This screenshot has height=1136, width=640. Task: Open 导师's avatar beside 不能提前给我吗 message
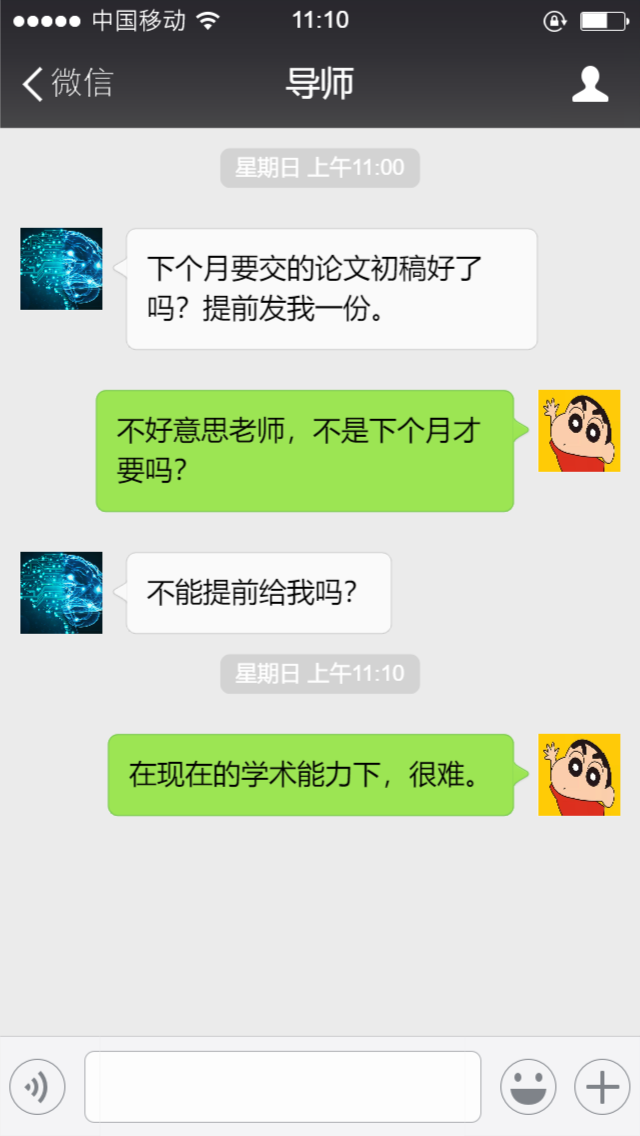61,593
